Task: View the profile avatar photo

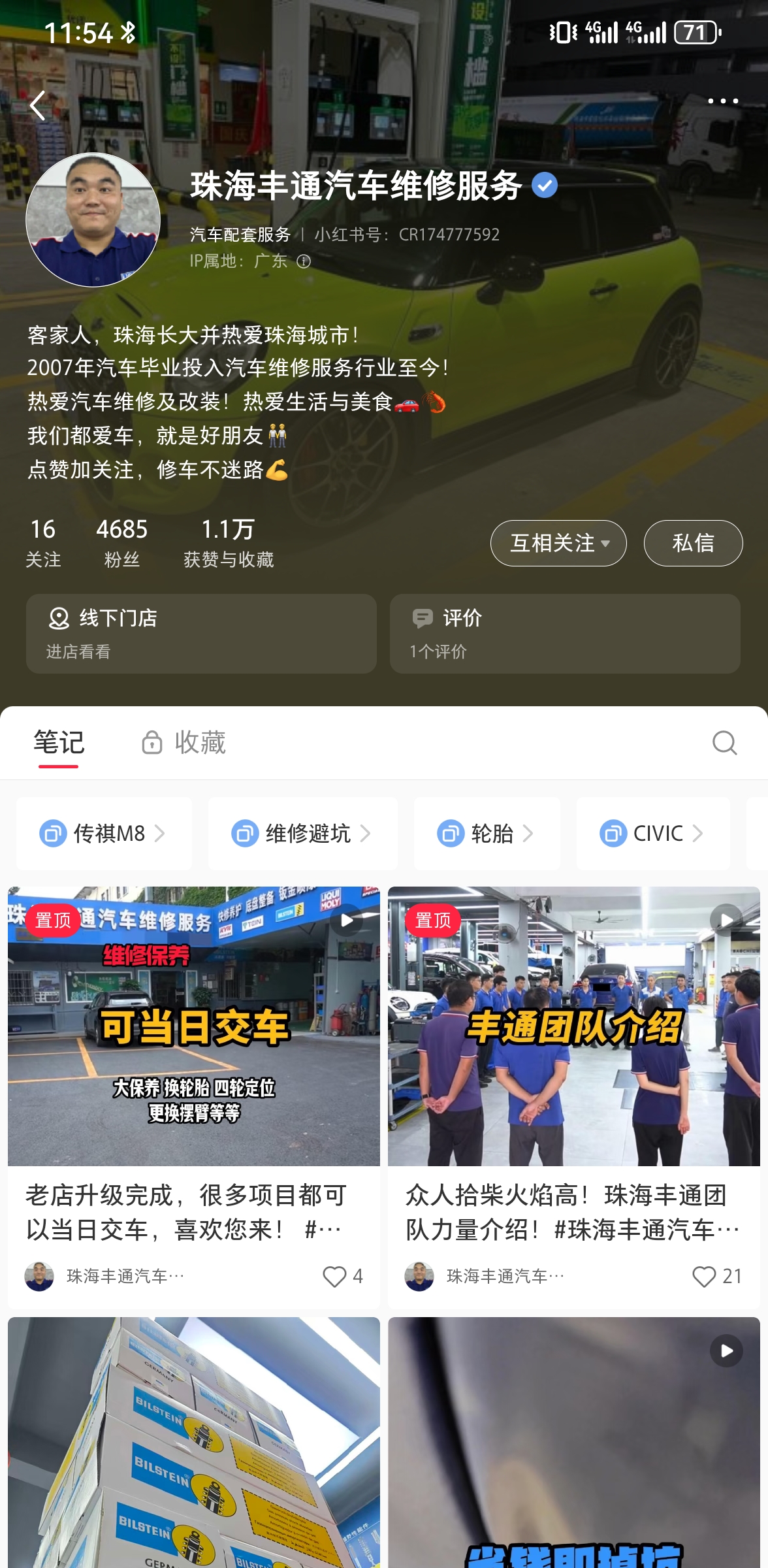Action: point(93,220)
